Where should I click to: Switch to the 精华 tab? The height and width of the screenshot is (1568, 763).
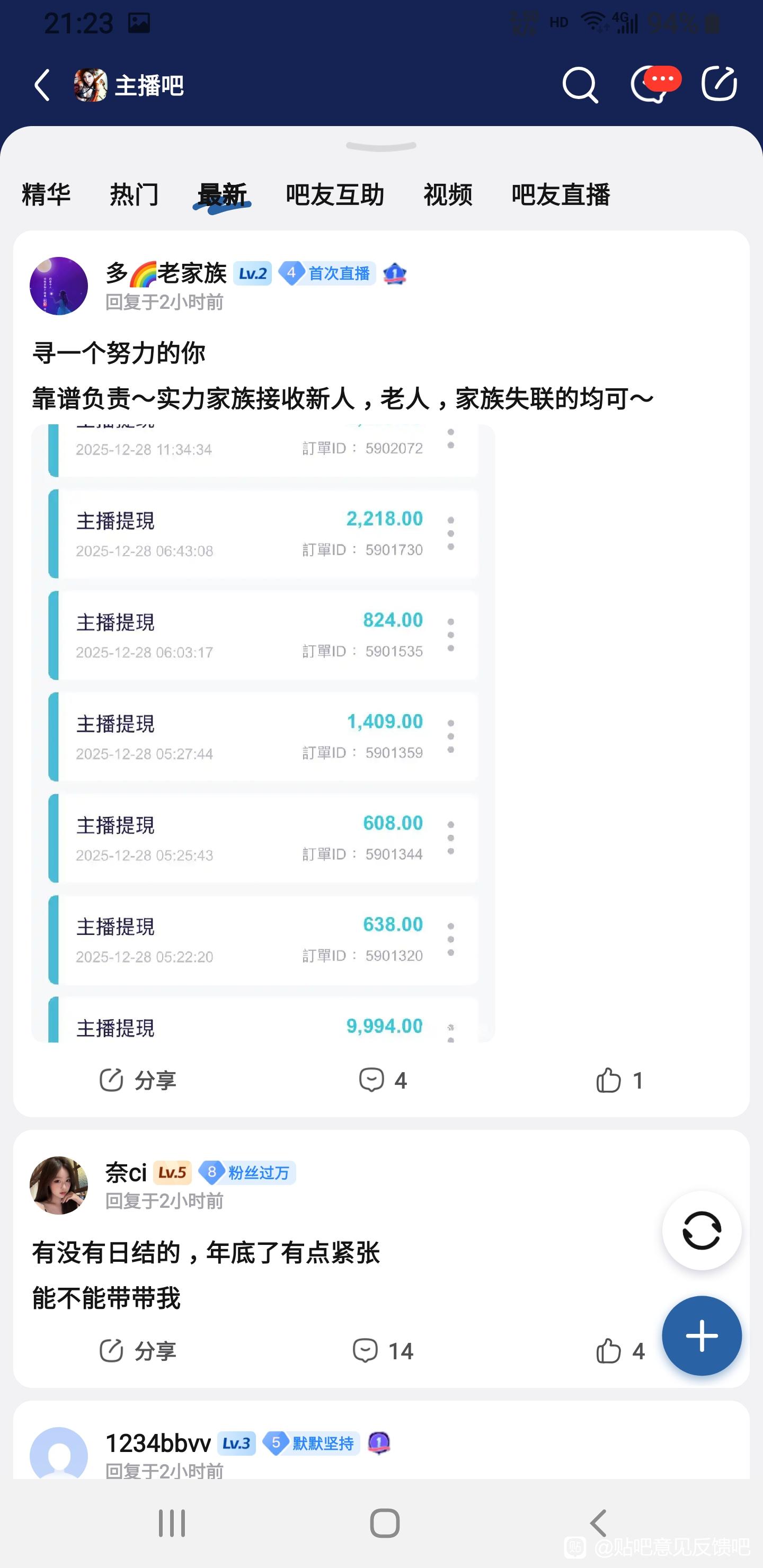46,195
